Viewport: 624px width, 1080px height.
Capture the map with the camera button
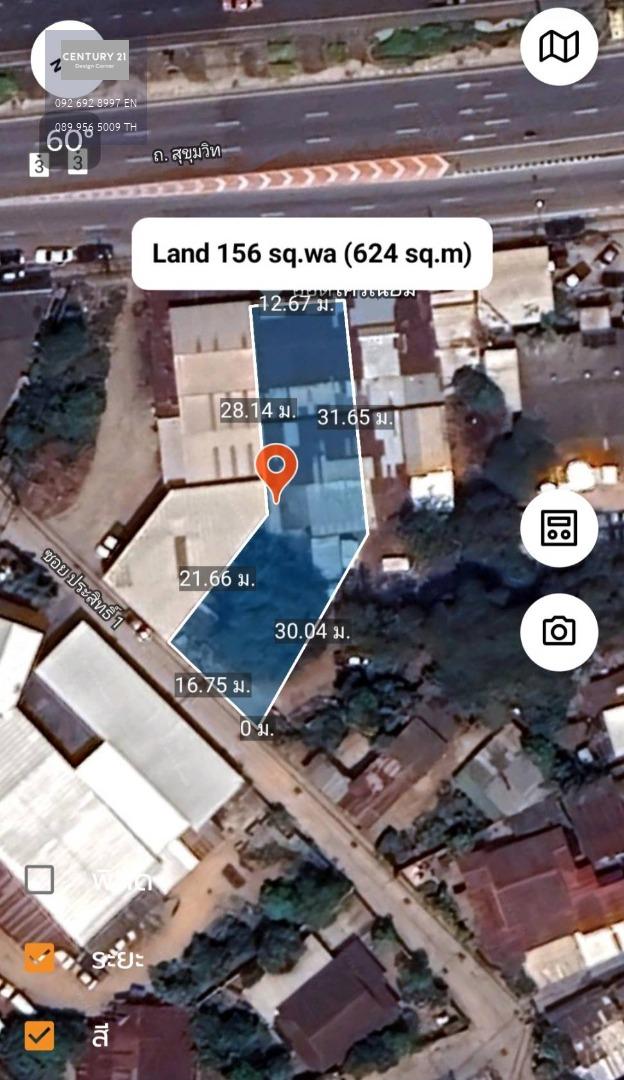pyautogui.click(x=559, y=632)
